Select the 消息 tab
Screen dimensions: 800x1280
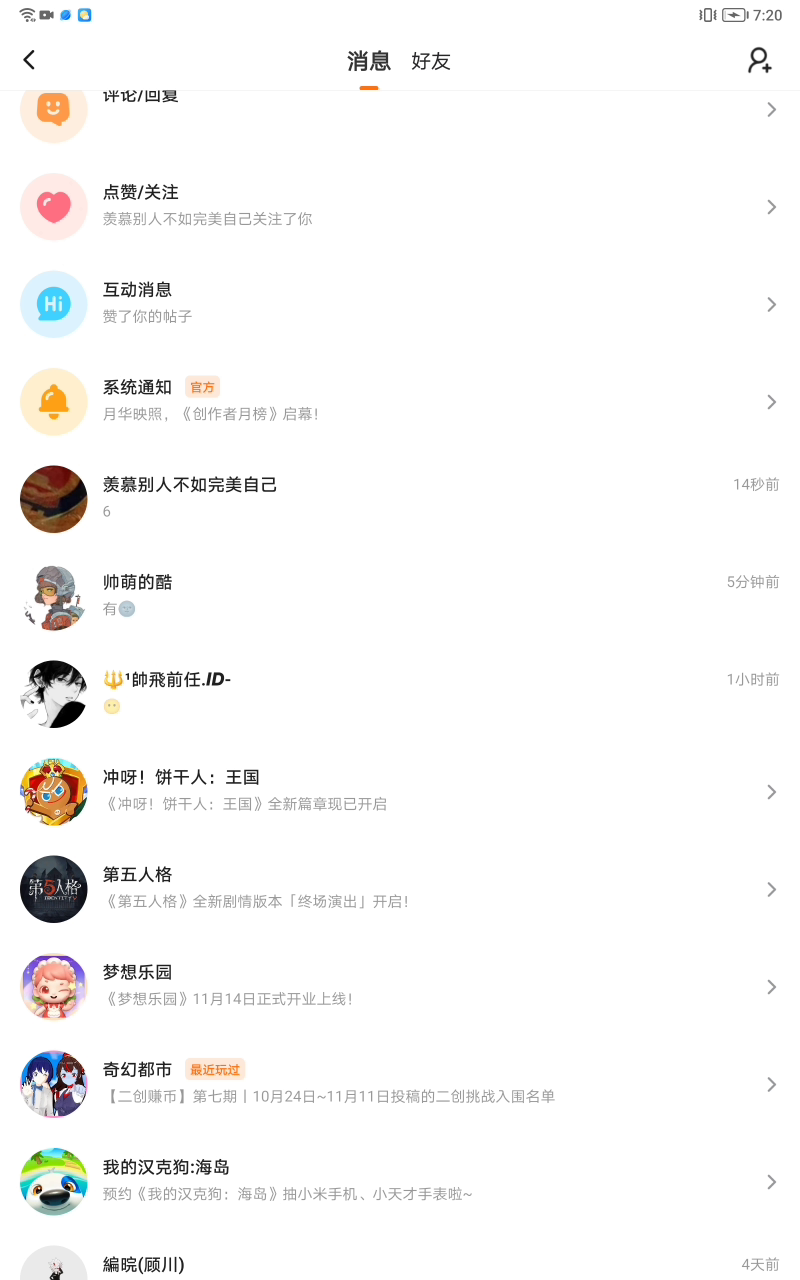coord(368,61)
